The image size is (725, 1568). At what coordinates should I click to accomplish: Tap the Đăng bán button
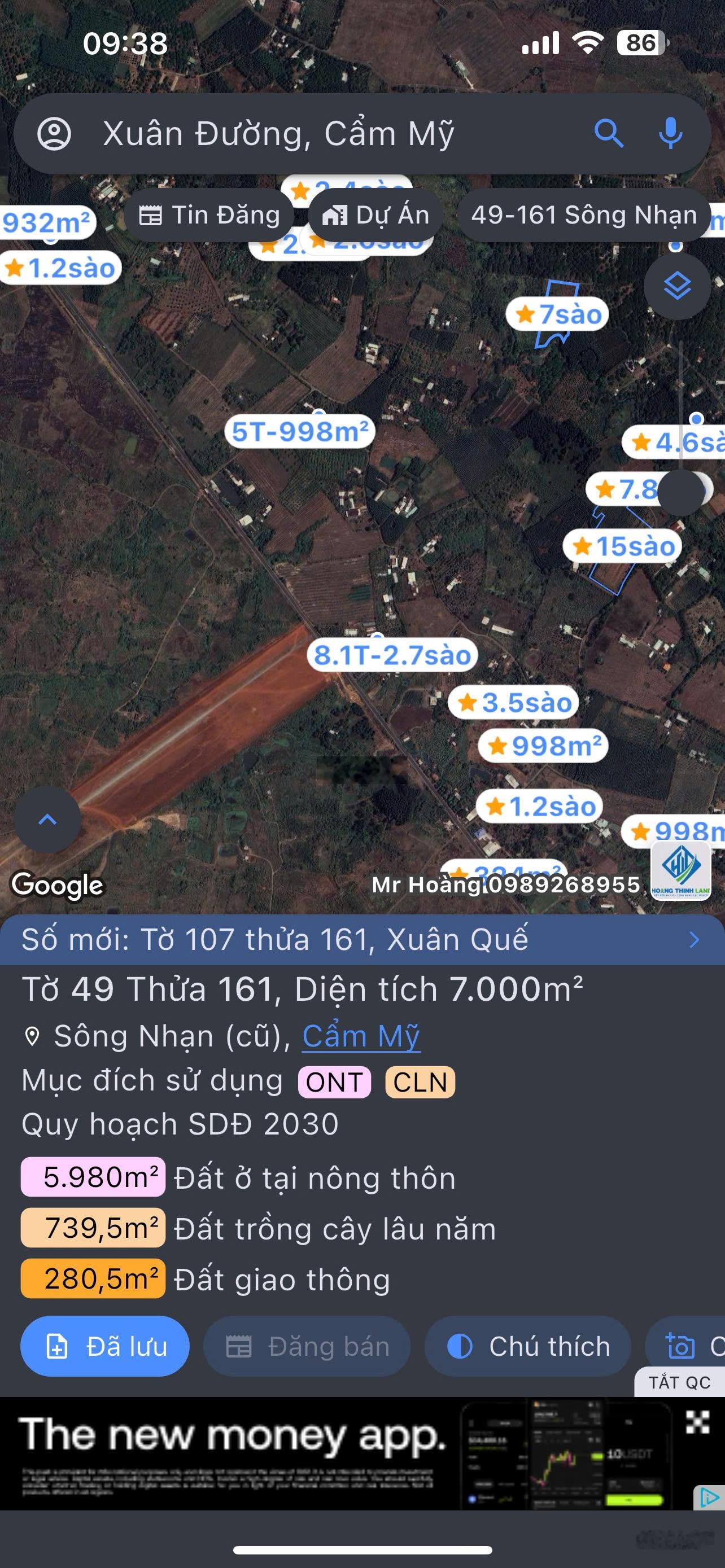tap(307, 1346)
